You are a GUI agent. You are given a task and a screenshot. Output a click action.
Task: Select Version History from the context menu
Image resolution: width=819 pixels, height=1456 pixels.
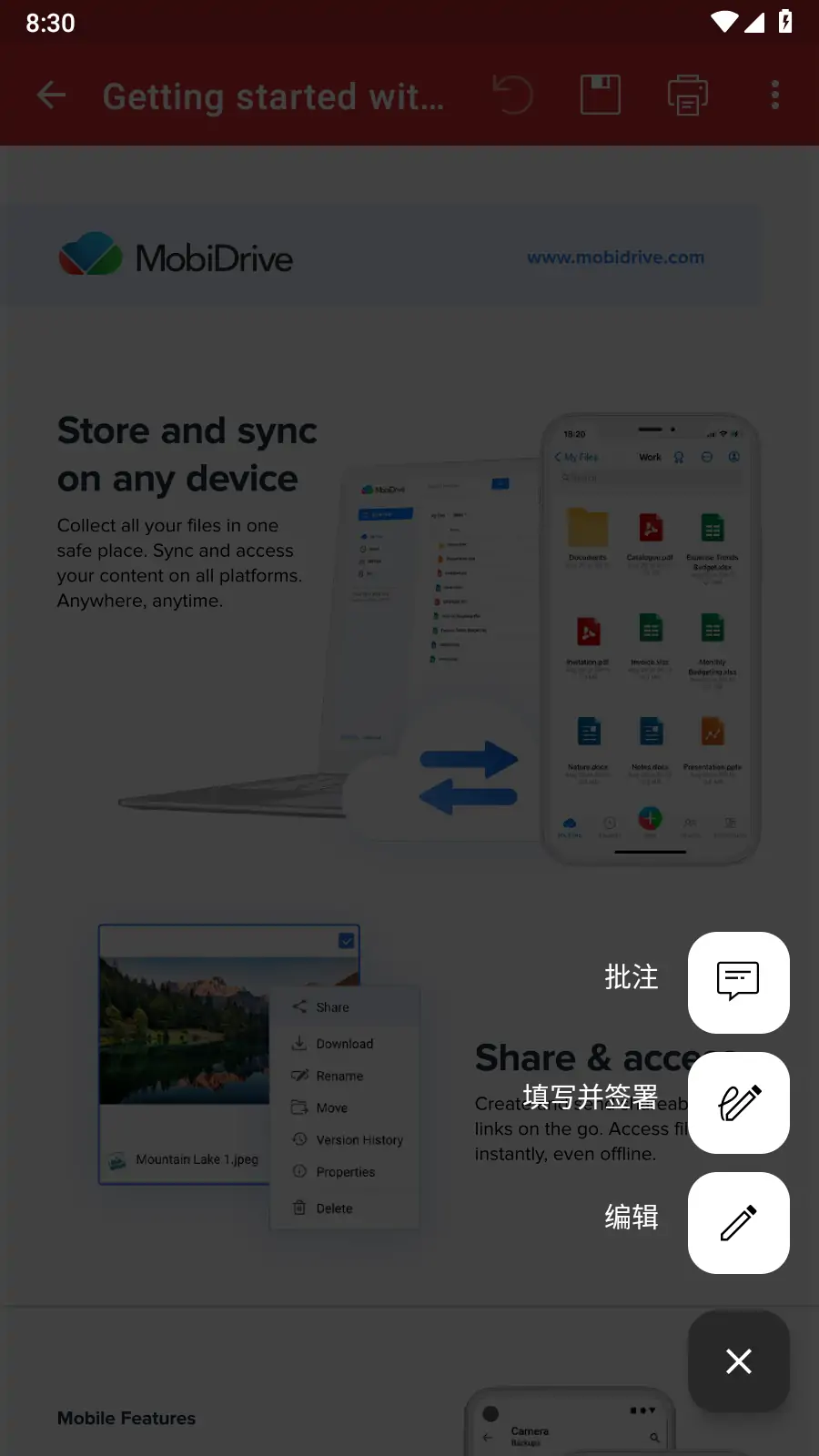(359, 1139)
